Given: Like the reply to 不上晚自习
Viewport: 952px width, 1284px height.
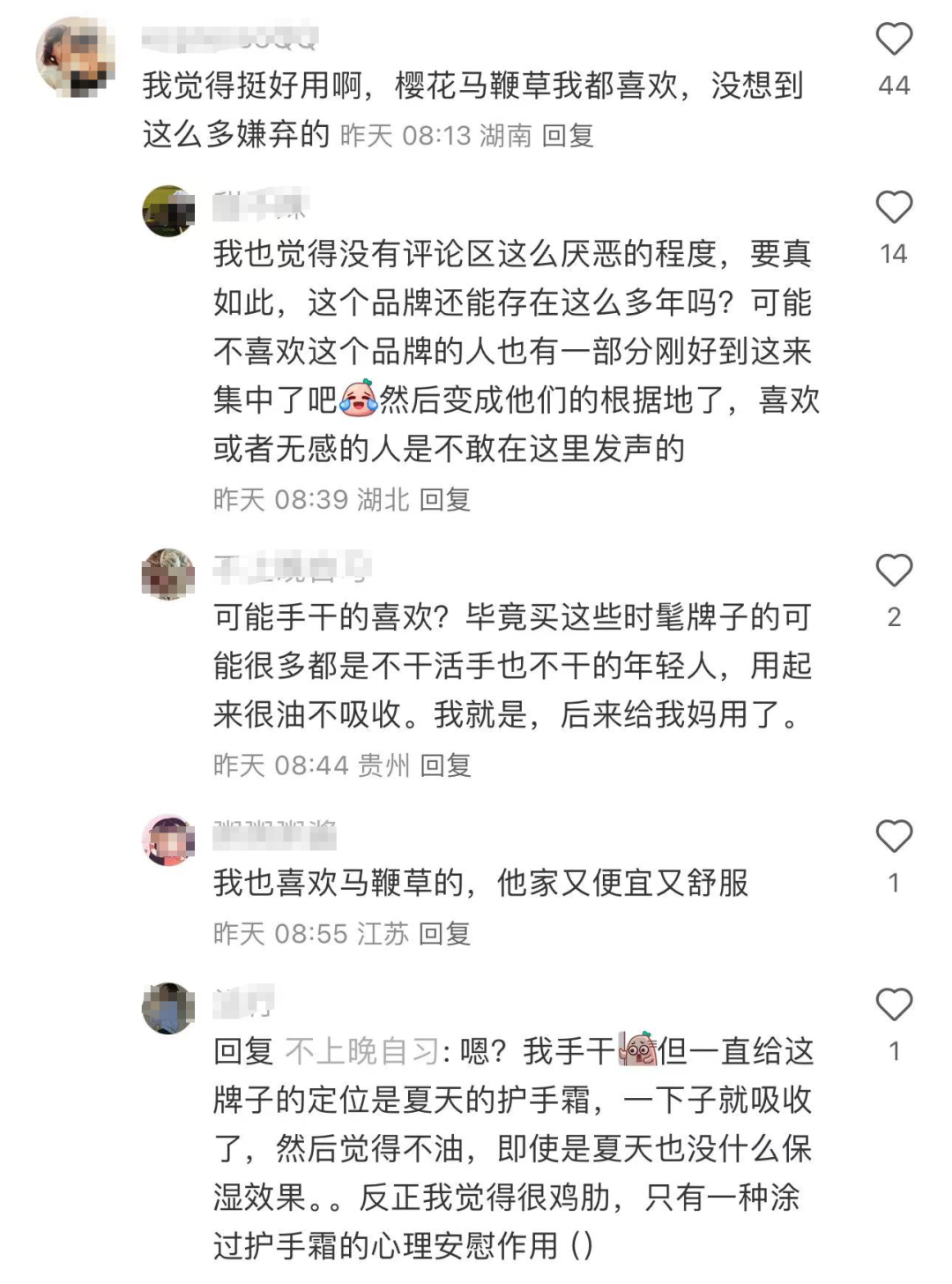Looking at the screenshot, I should pyautogui.click(x=893, y=1005).
